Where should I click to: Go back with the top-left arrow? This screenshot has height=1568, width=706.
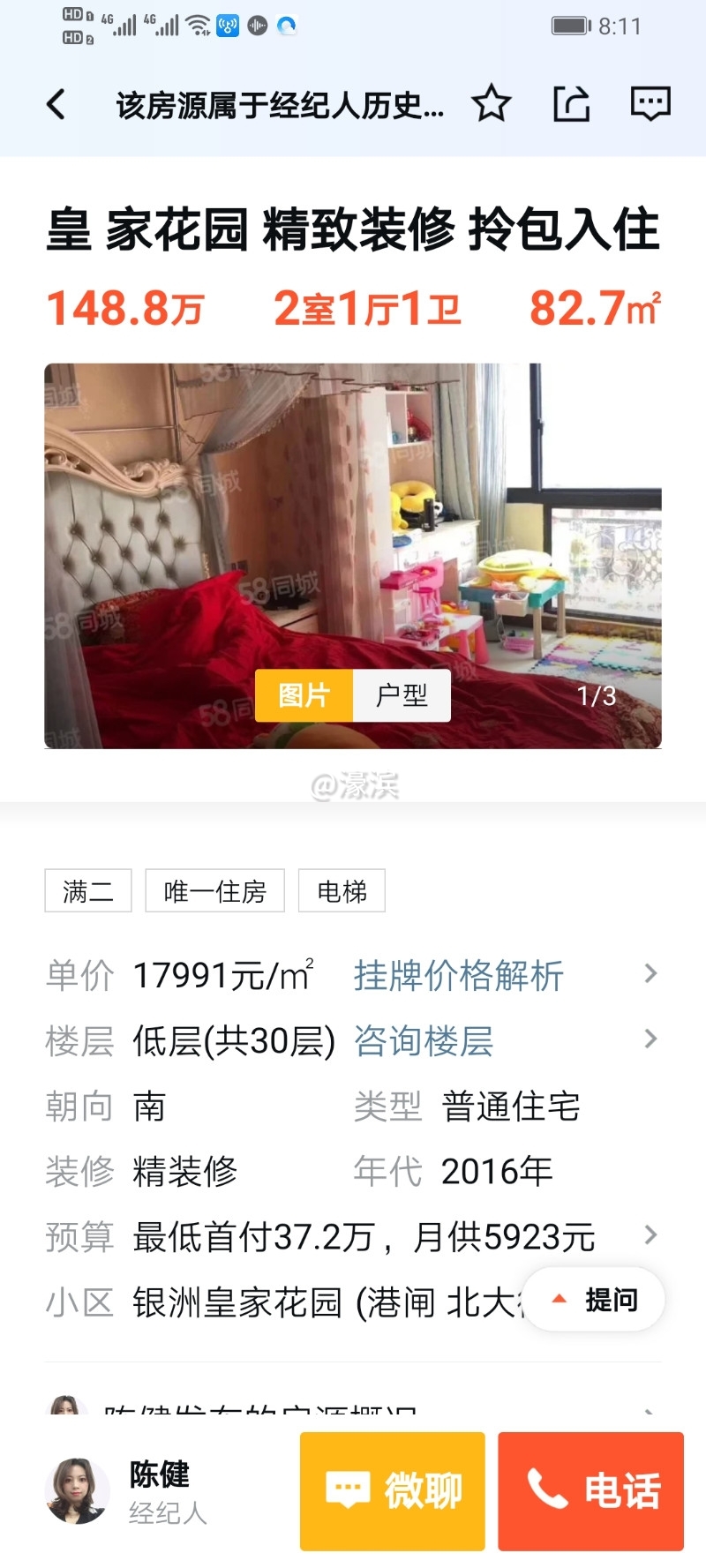56,105
